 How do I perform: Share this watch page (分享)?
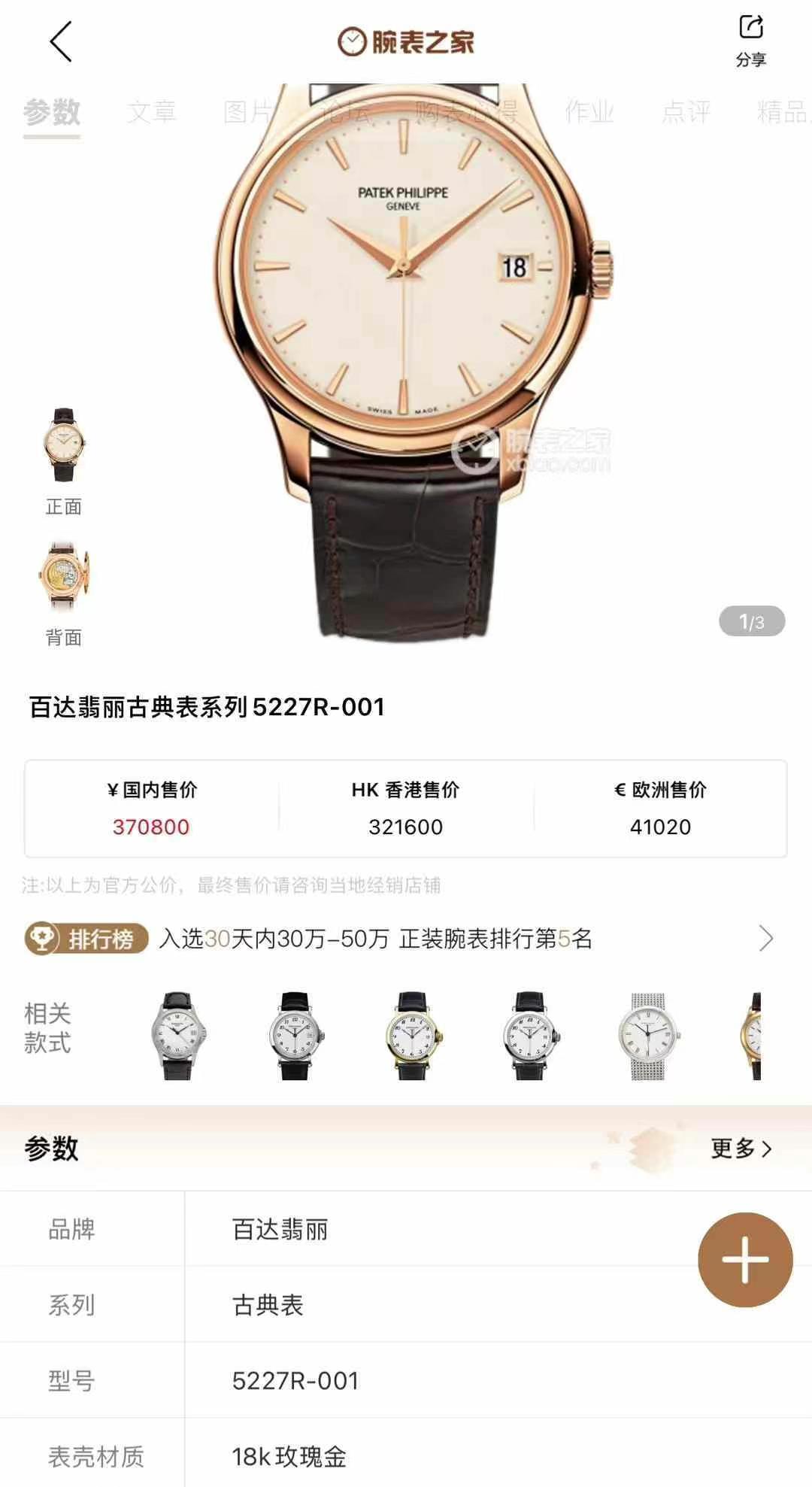point(750,40)
